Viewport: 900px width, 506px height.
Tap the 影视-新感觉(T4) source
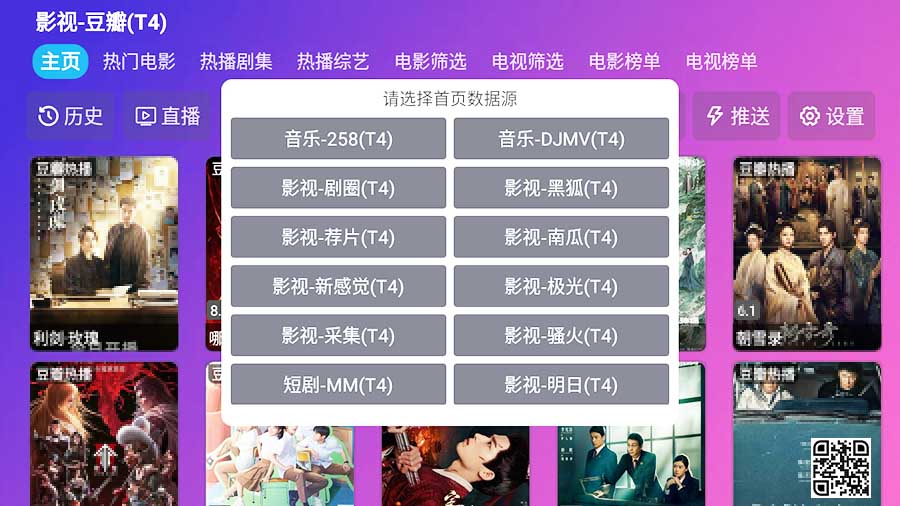point(338,286)
